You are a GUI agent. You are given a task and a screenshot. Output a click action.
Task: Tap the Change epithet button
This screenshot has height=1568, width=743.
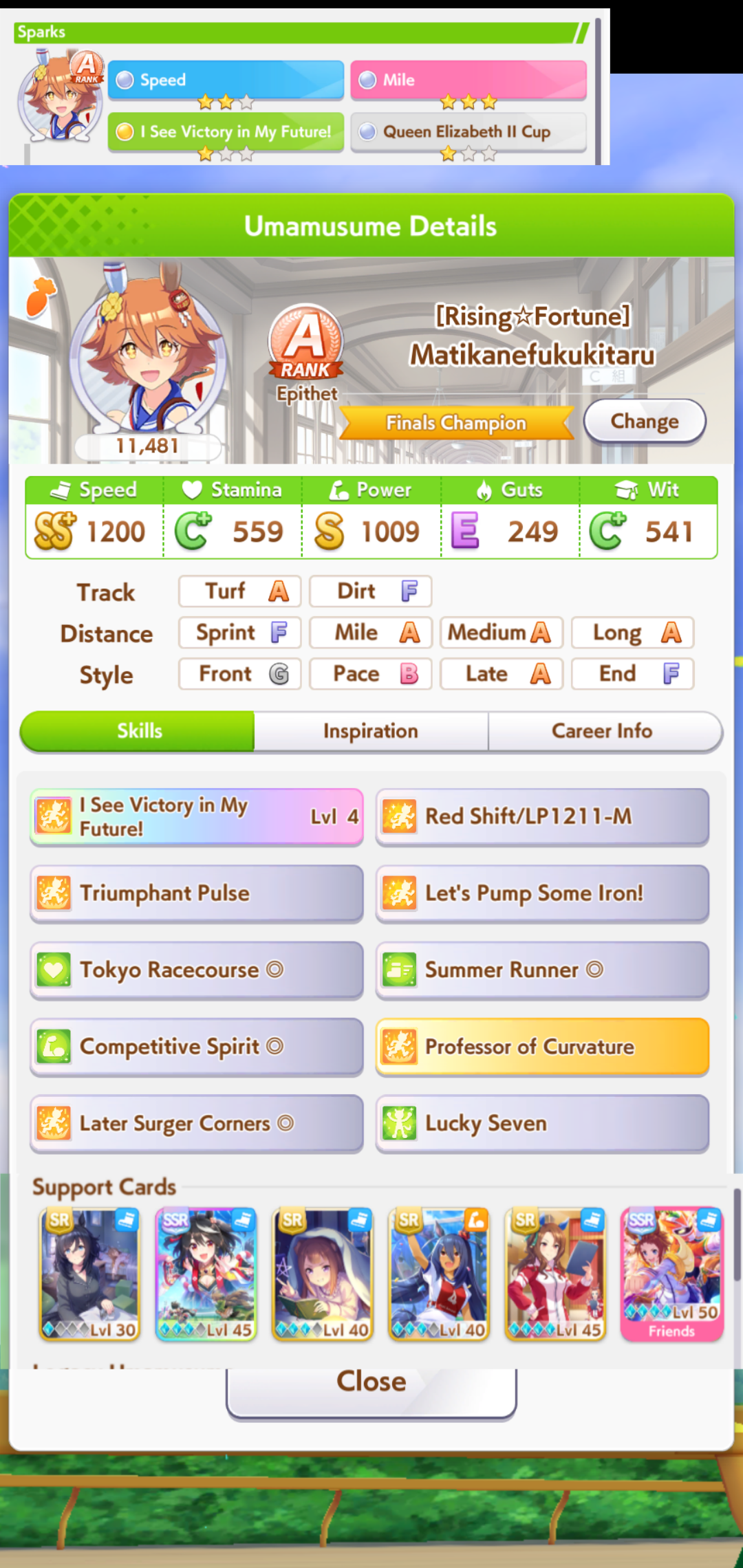coord(645,421)
